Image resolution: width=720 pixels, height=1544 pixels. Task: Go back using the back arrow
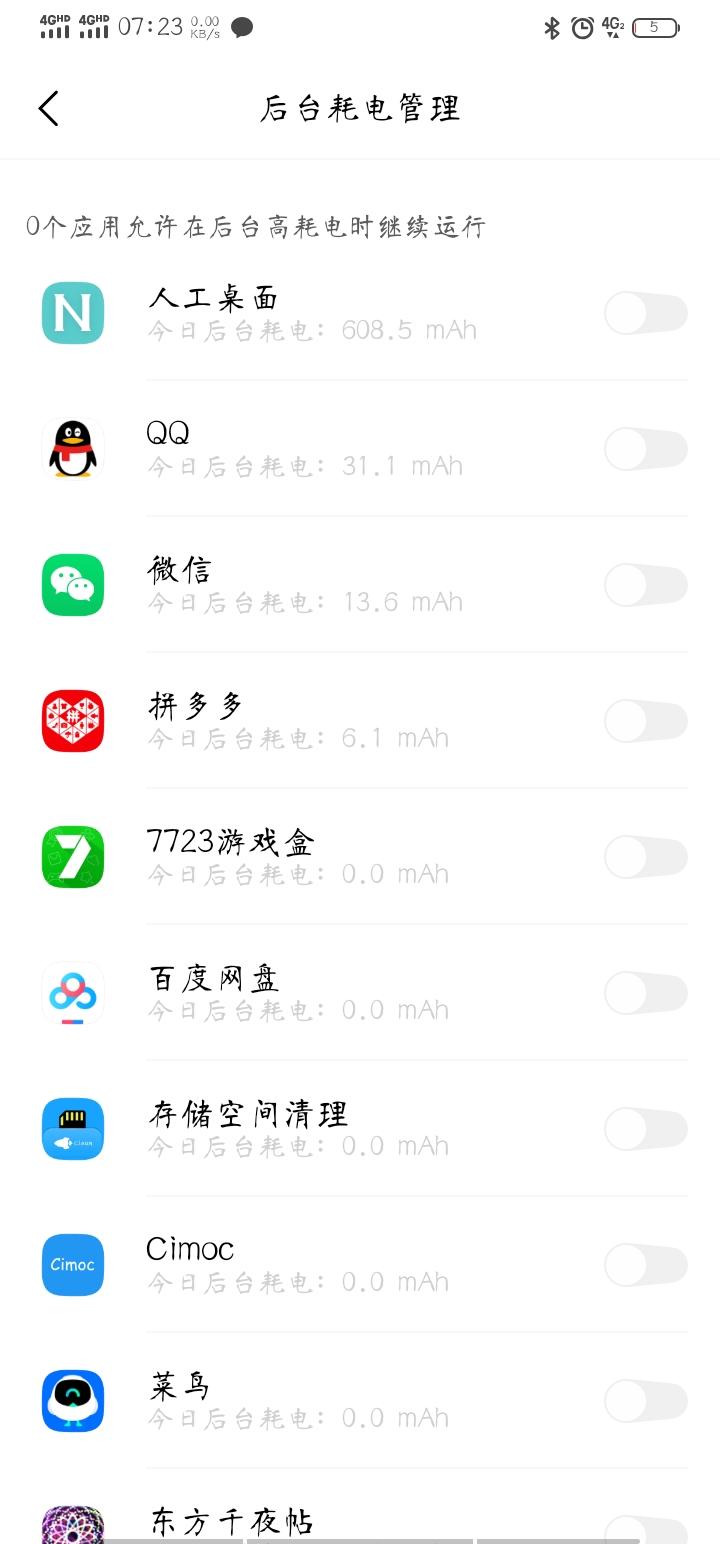pyautogui.click(x=48, y=107)
